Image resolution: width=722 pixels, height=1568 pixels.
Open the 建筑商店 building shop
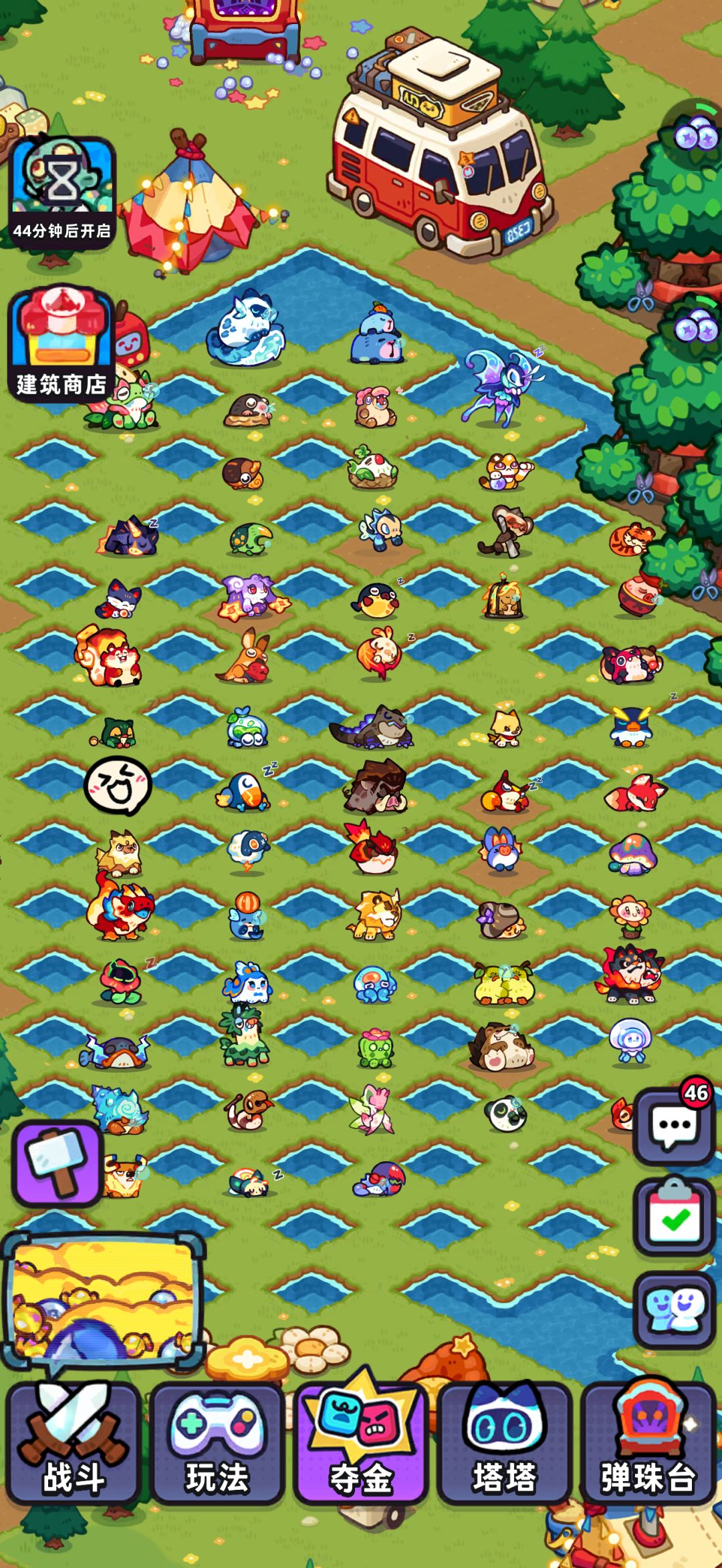click(x=61, y=344)
